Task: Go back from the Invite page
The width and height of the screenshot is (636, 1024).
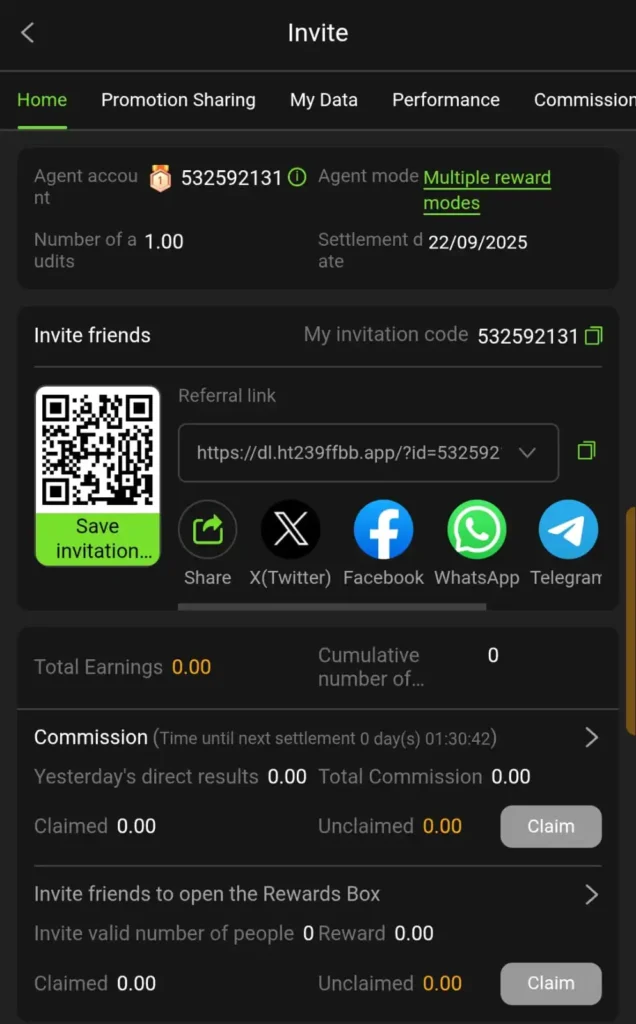Action: (28, 33)
